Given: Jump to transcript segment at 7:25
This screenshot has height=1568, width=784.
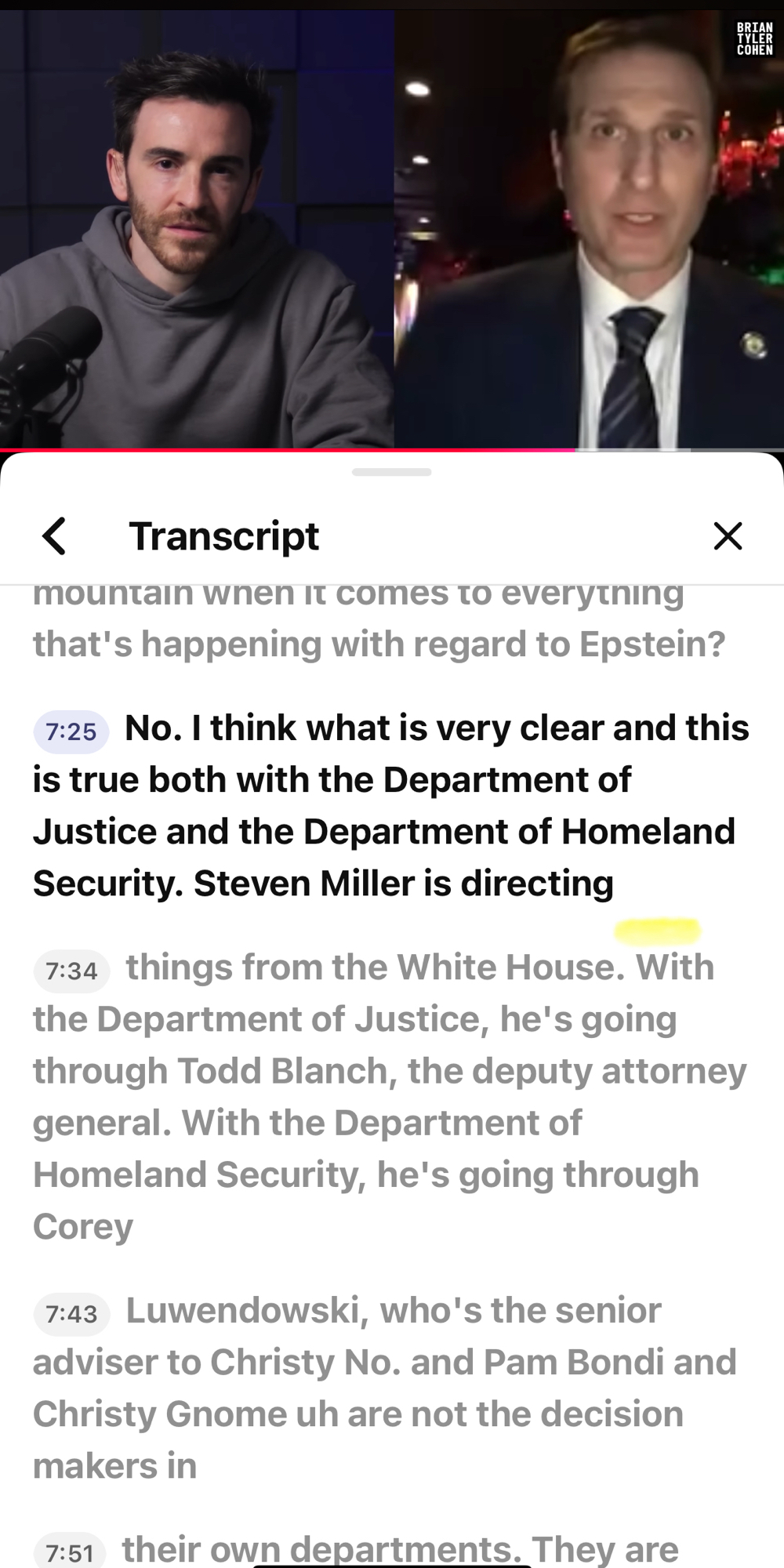Looking at the screenshot, I should [71, 731].
